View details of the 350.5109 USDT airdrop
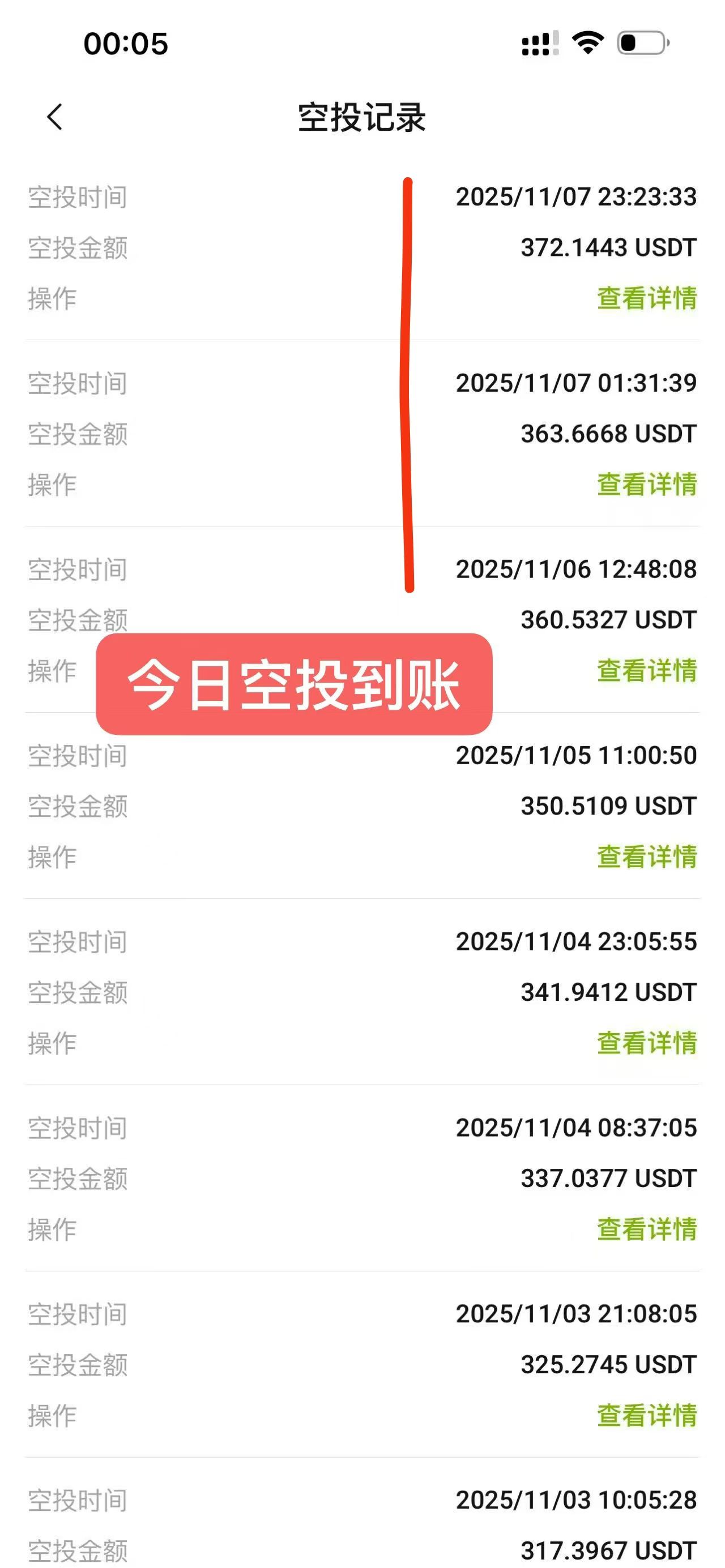Viewport: 725px width, 1568px height. click(646, 857)
